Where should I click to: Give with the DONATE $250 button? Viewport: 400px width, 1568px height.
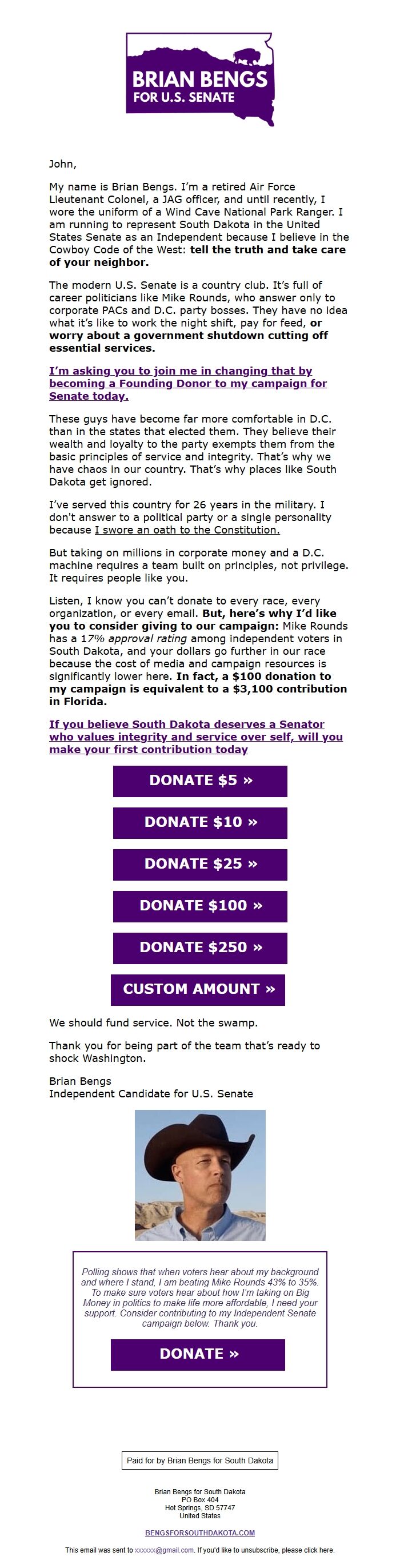click(x=200, y=948)
